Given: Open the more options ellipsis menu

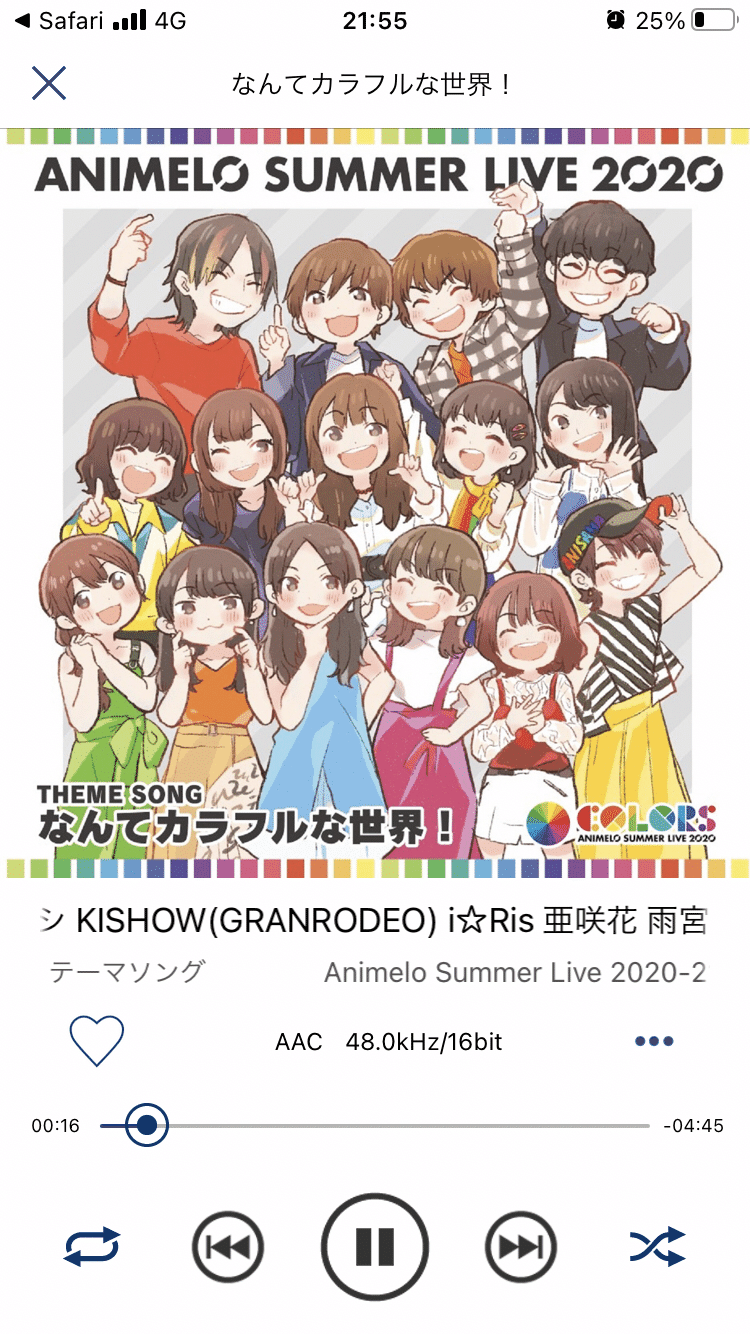Looking at the screenshot, I should 652,1040.
